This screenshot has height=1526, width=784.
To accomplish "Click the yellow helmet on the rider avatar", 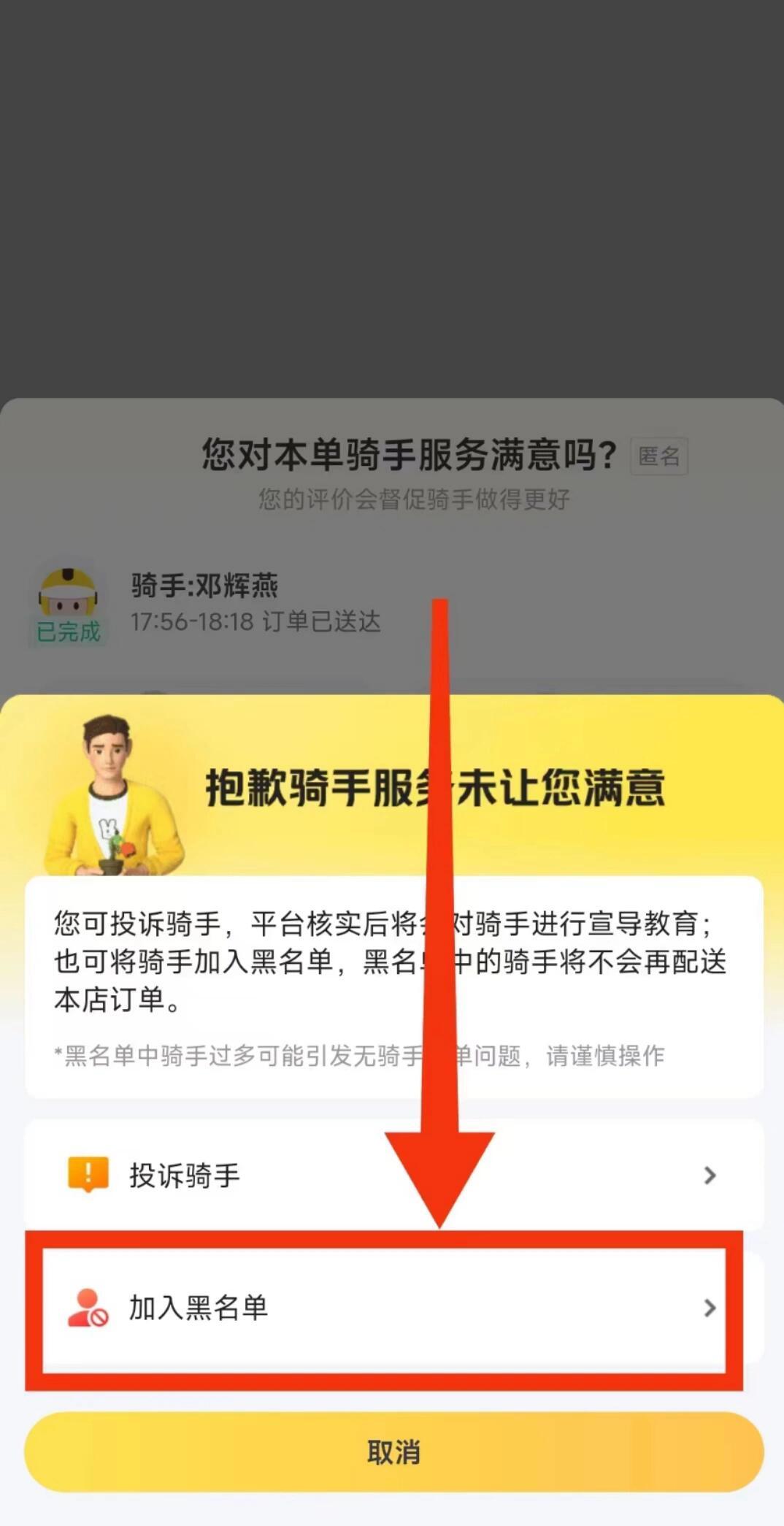I will pos(69,577).
